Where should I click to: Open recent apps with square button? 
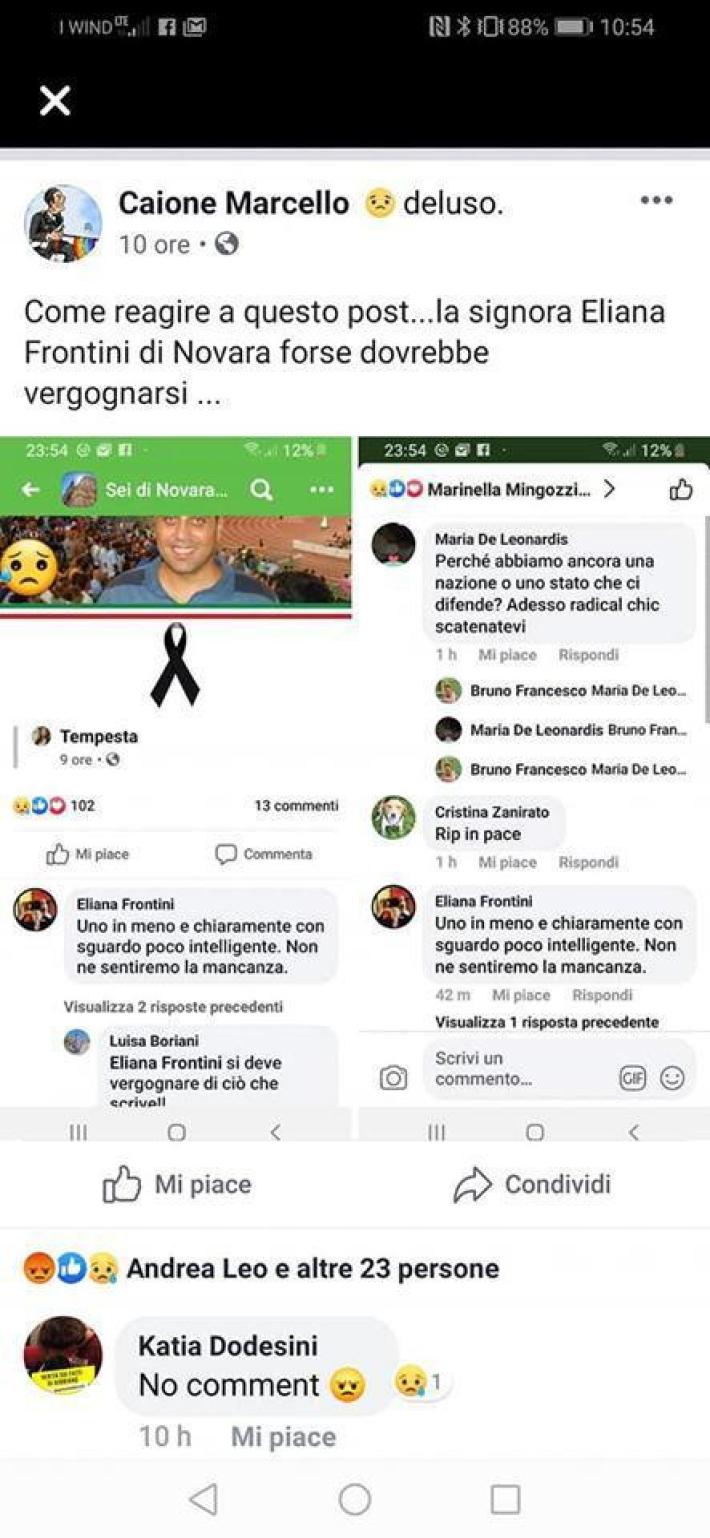505,1499
